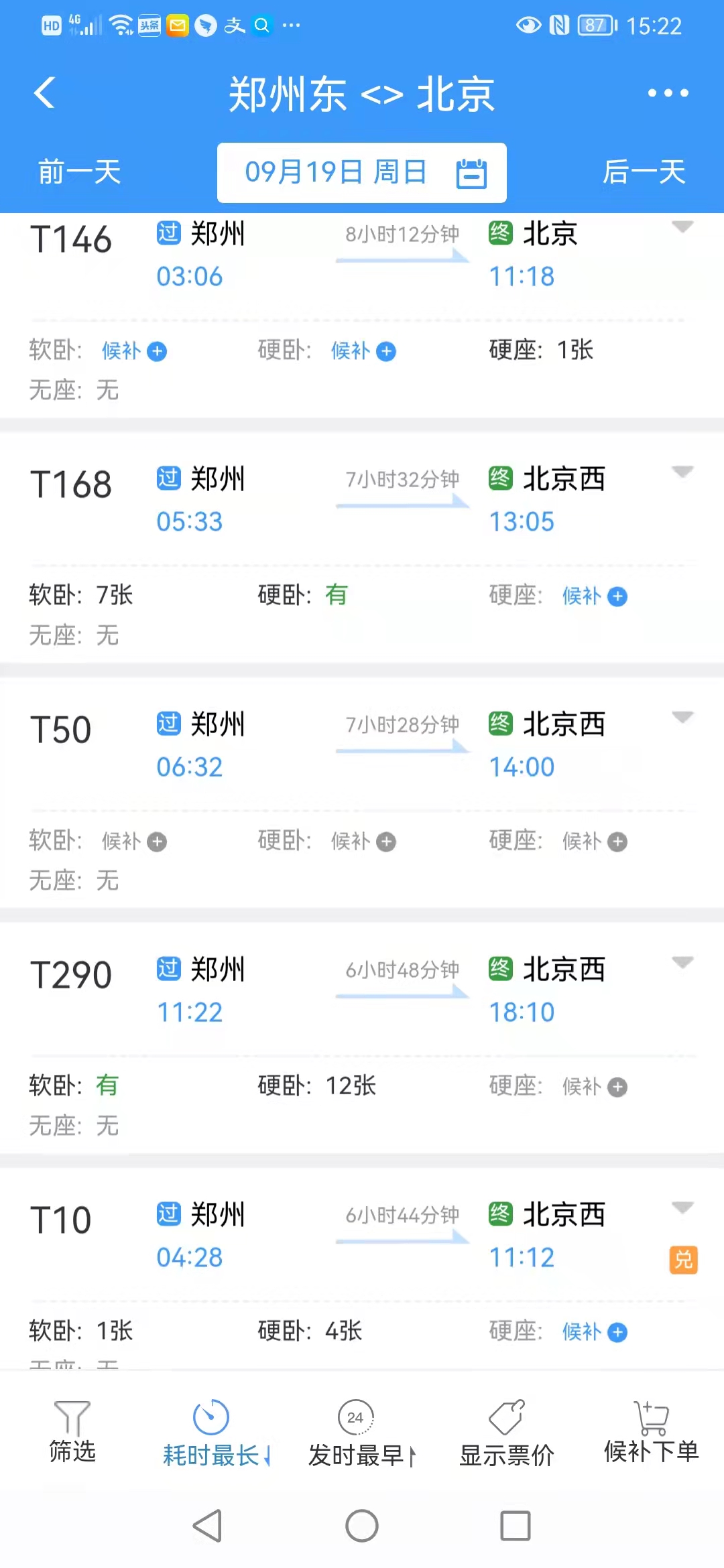Switch to the next day (后一天)
Viewport: 724px width, 1568px height.
tap(644, 172)
